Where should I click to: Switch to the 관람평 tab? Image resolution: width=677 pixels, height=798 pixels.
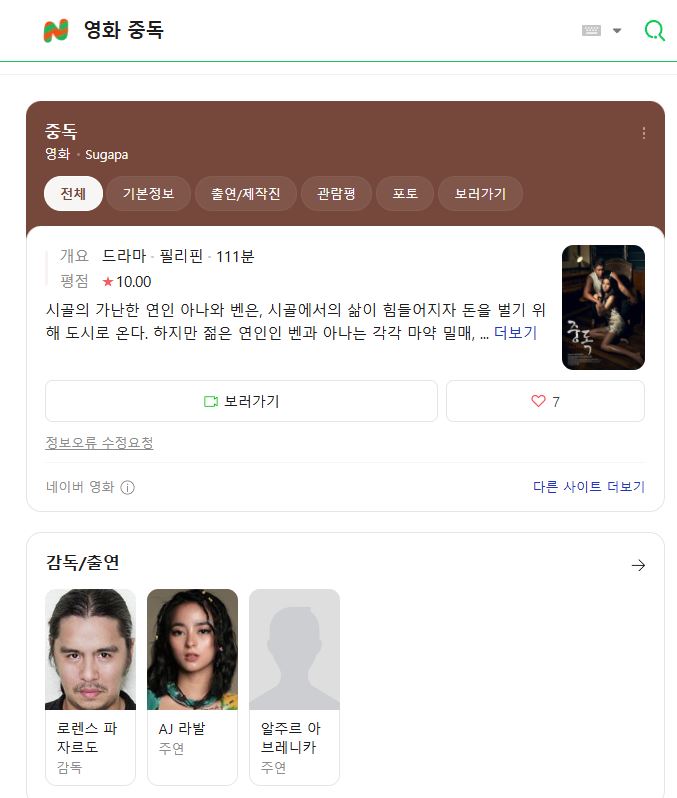[x=343, y=194]
